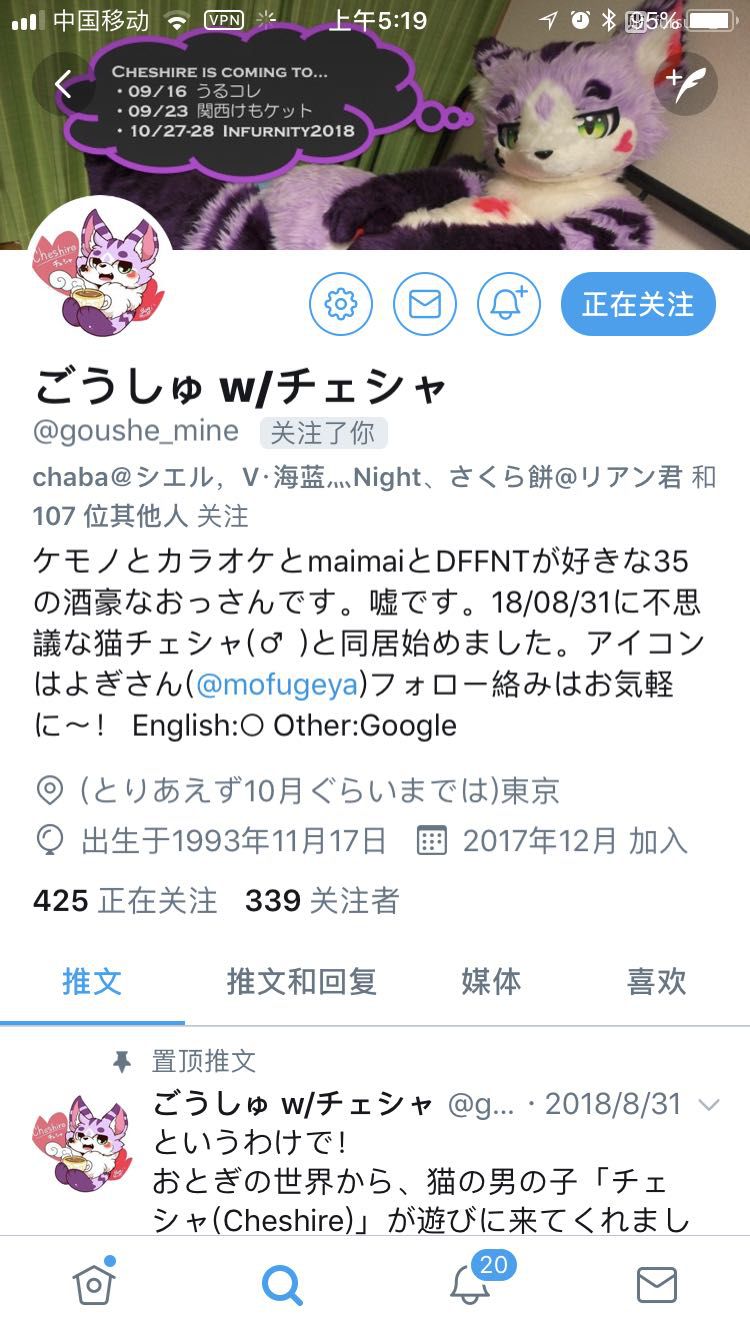Viewport: 750px width, 1334px height.
Task: Open the pinned tweet dated 2018/8/31
Action: tap(420, 1180)
